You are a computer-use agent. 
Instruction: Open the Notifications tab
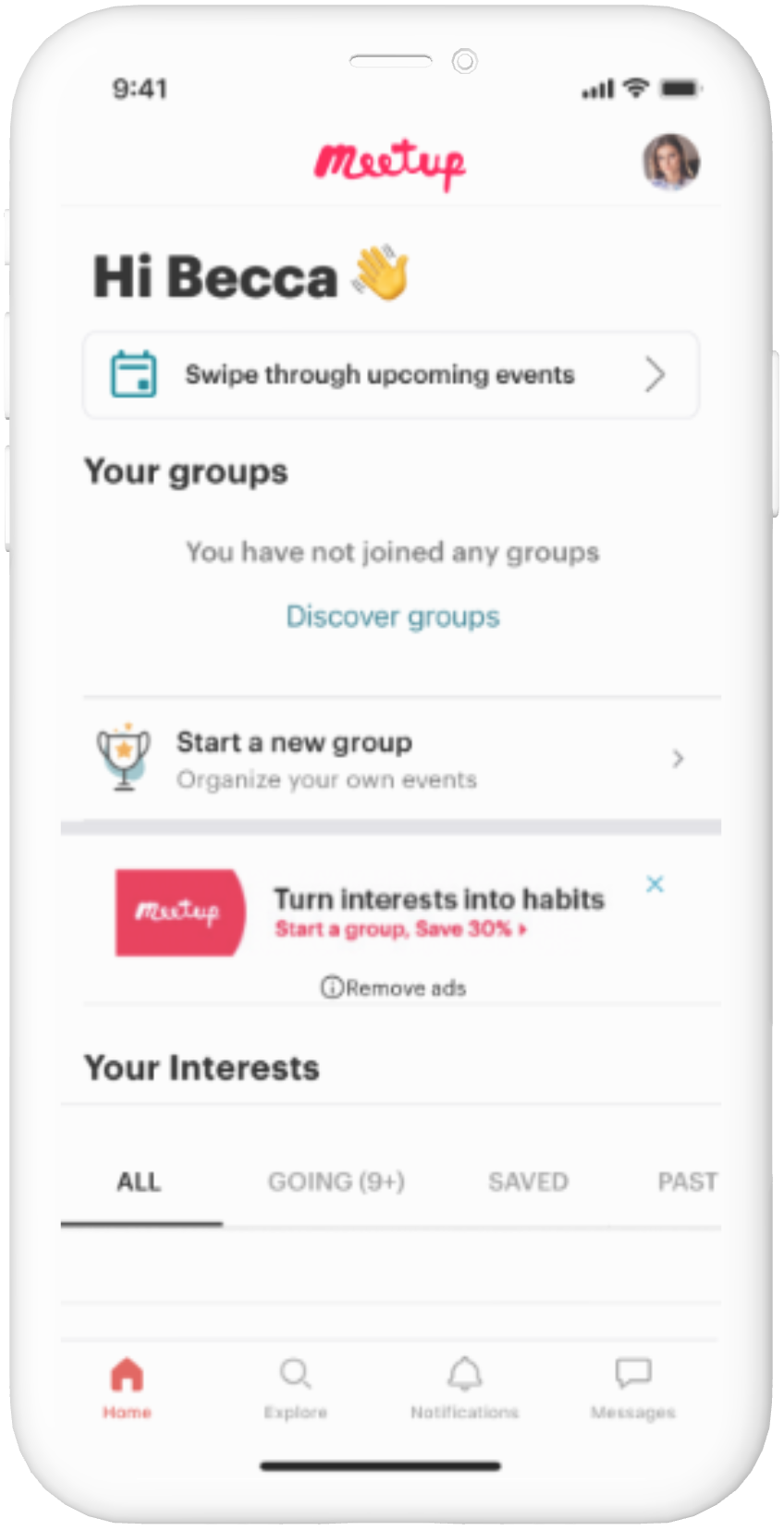[464, 1388]
